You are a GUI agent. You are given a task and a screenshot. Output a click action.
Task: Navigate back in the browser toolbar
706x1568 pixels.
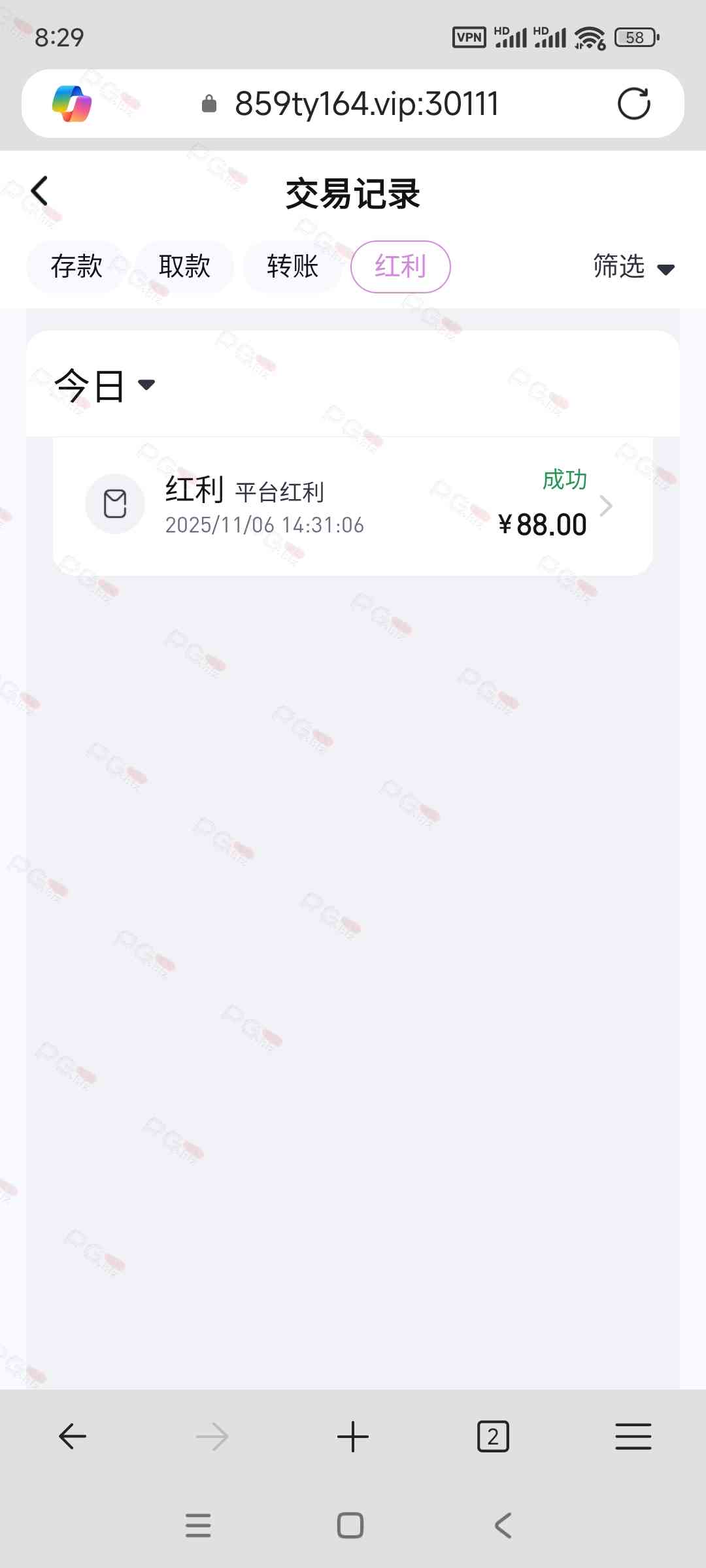73,1437
